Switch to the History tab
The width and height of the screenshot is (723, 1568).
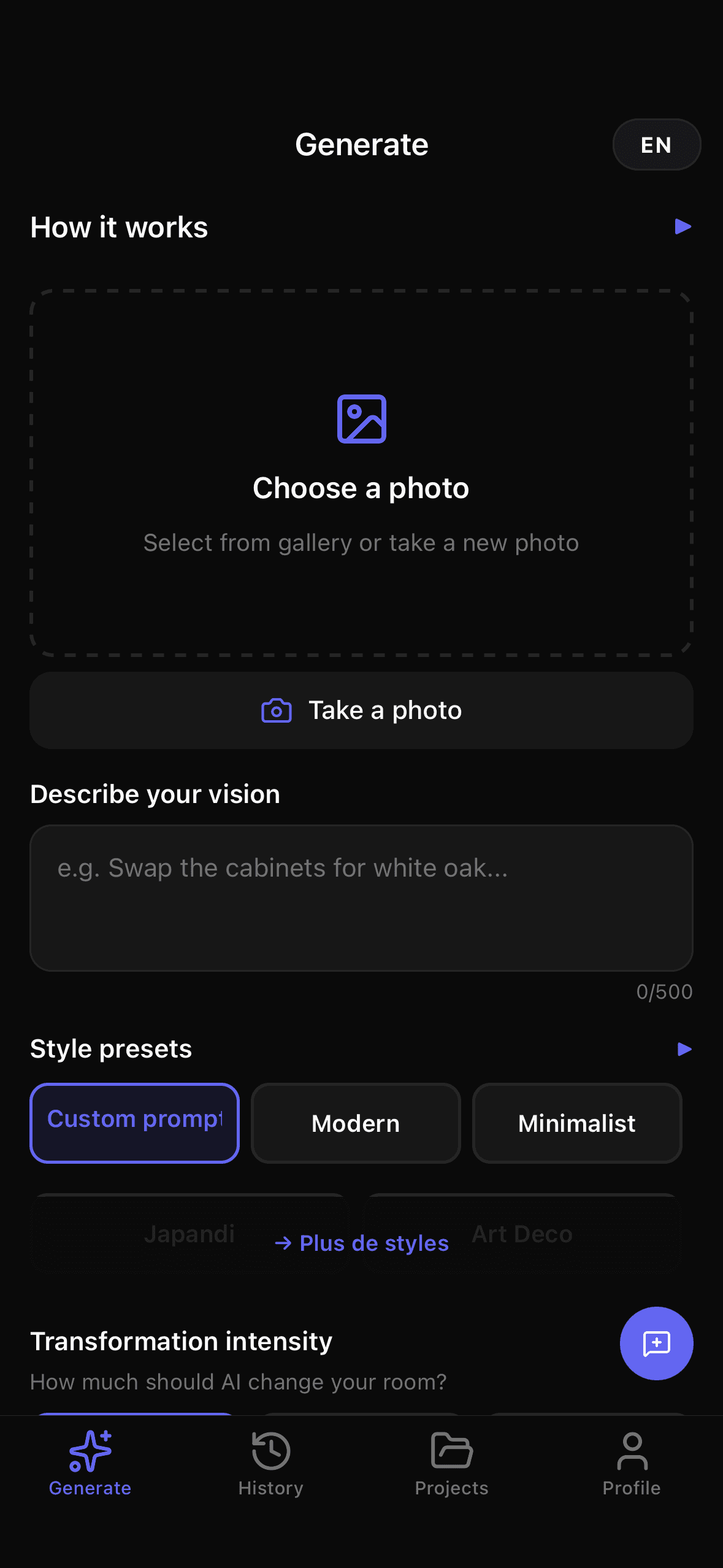coord(270,1472)
